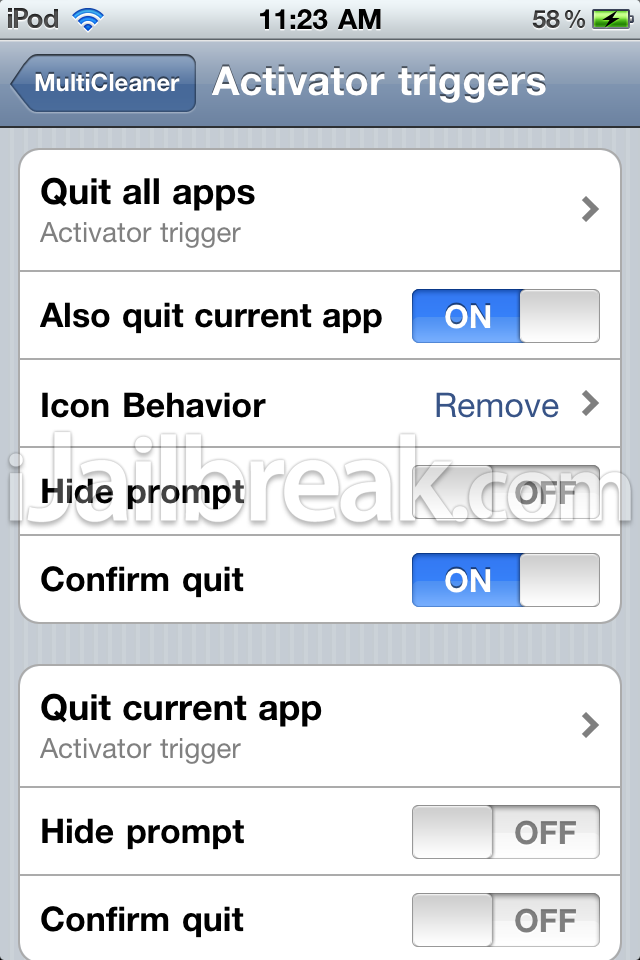640x960 pixels.
Task: Go back to MultiCleaner settings
Action: 103,83
